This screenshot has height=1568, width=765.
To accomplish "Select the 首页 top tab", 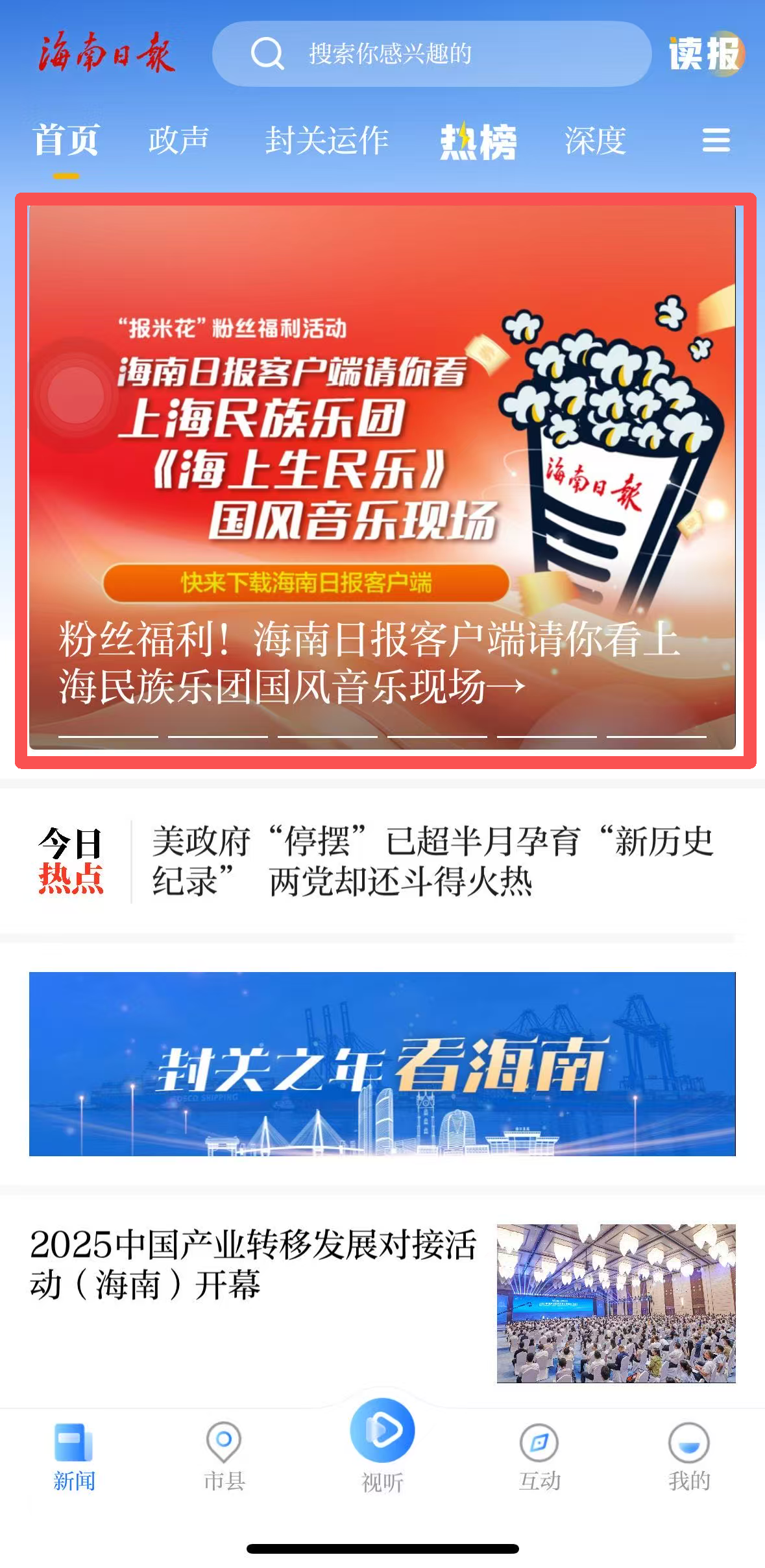I will pos(66,140).
